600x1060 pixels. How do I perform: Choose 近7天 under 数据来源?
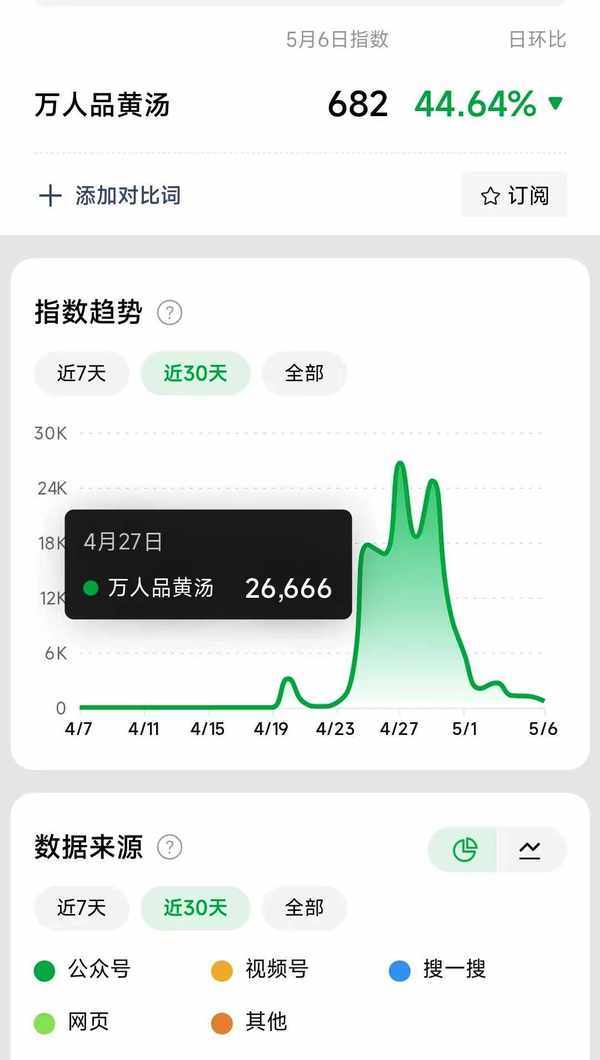point(81,908)
